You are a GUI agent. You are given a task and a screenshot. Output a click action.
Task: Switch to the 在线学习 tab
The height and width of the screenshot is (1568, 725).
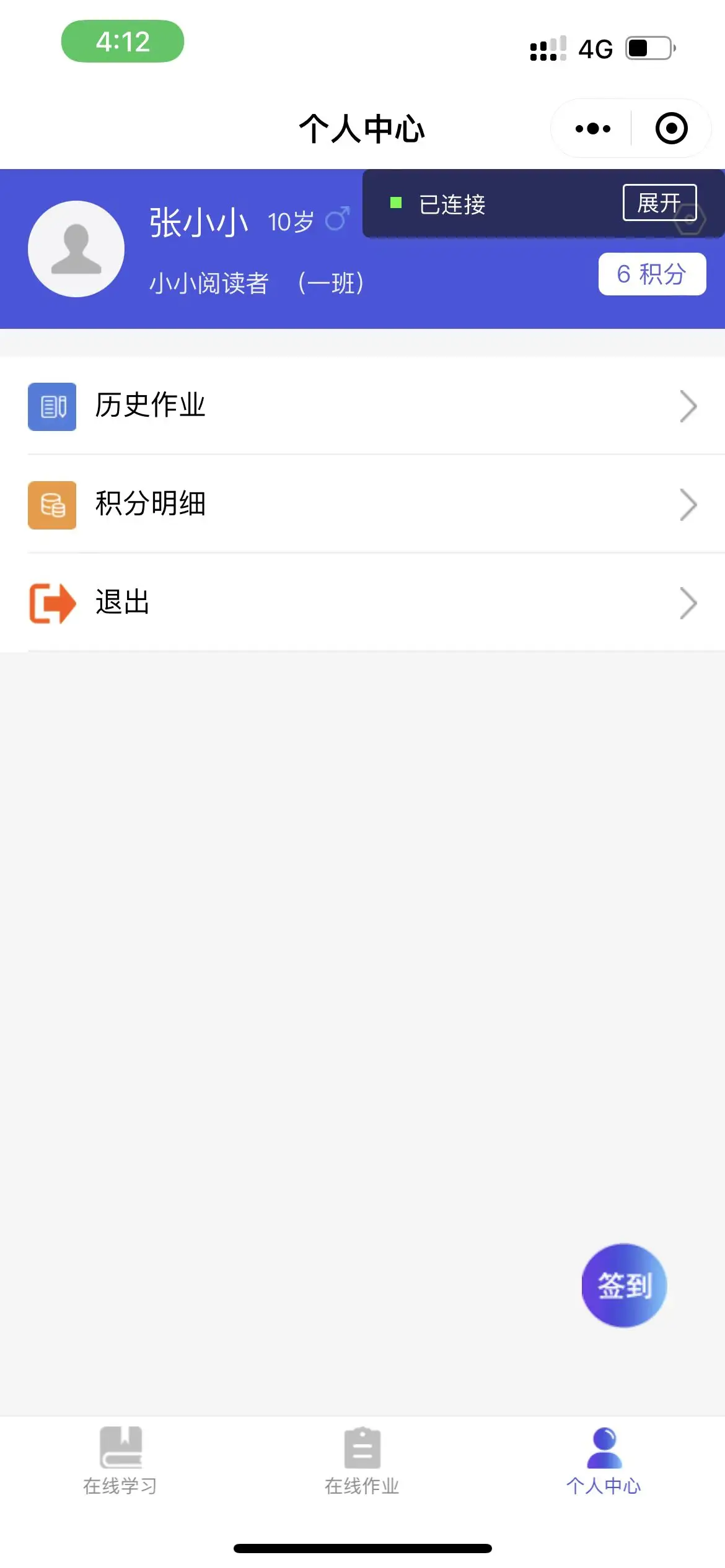point(120,1460)
